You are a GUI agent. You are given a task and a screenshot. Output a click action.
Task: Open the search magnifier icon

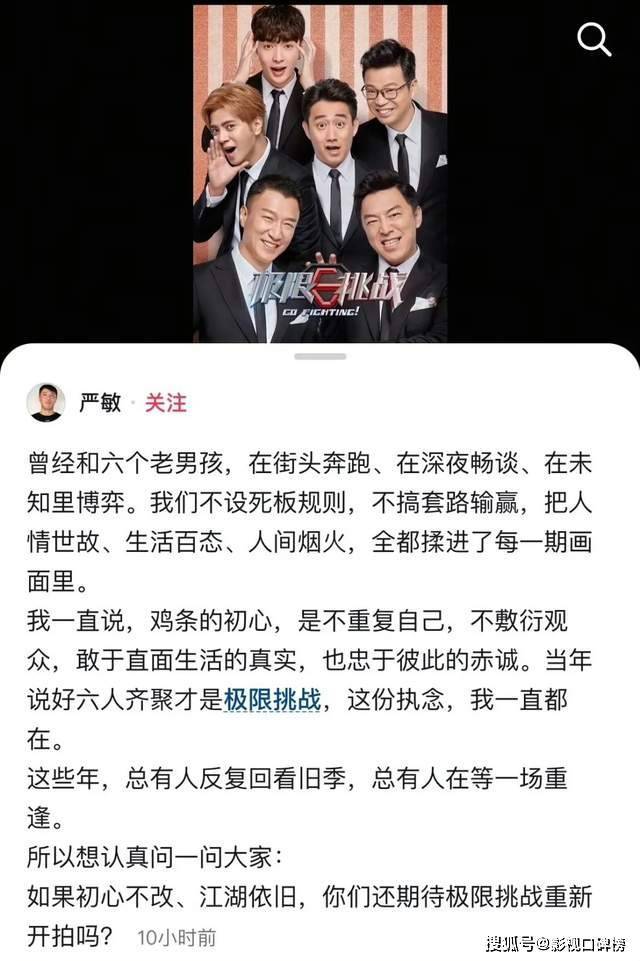pos(594,40)
